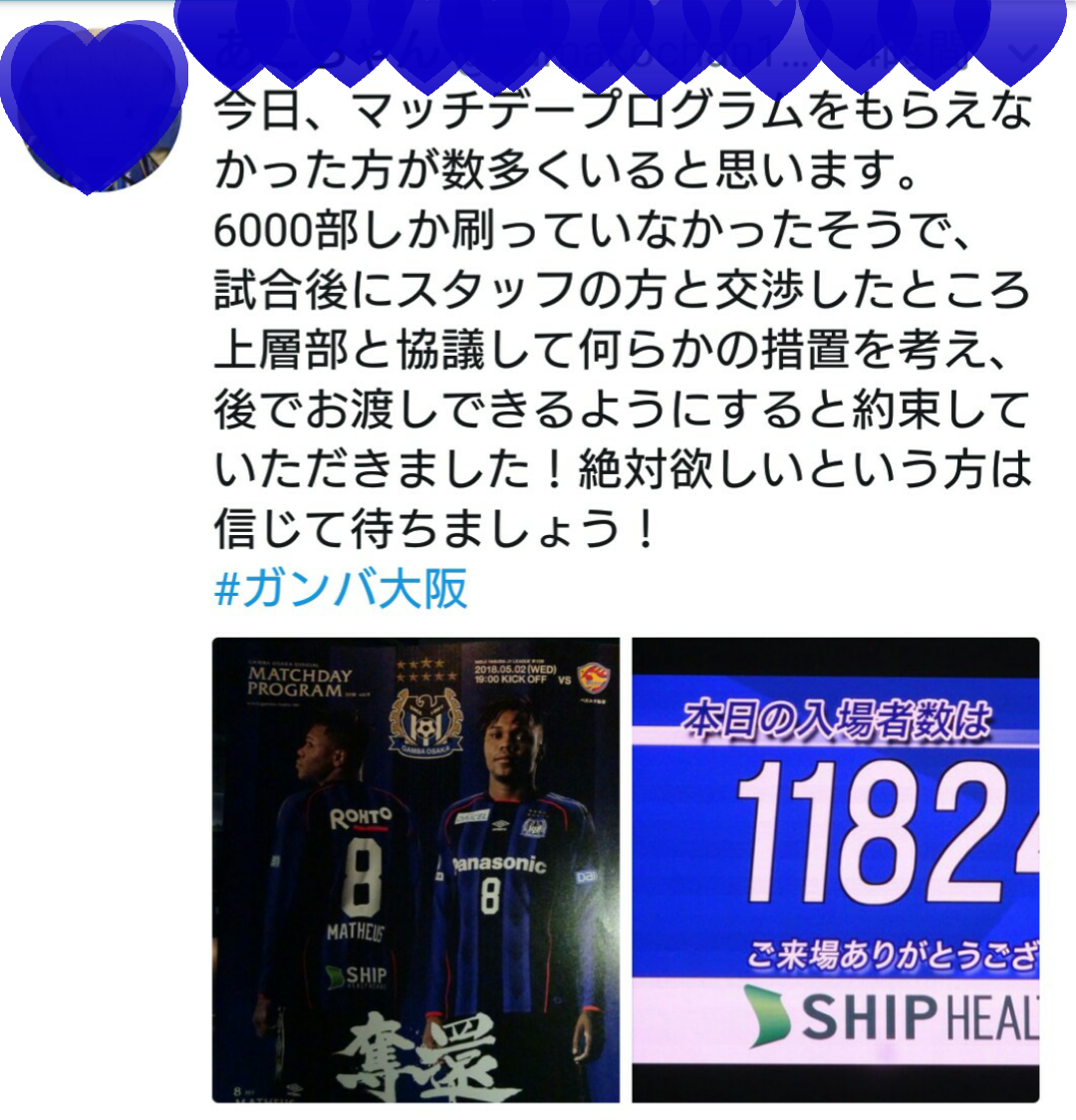Open the #ガンバ大阪 hashtag
This screenshot has height=1120, width=1076.
click(x=341, y=590)
